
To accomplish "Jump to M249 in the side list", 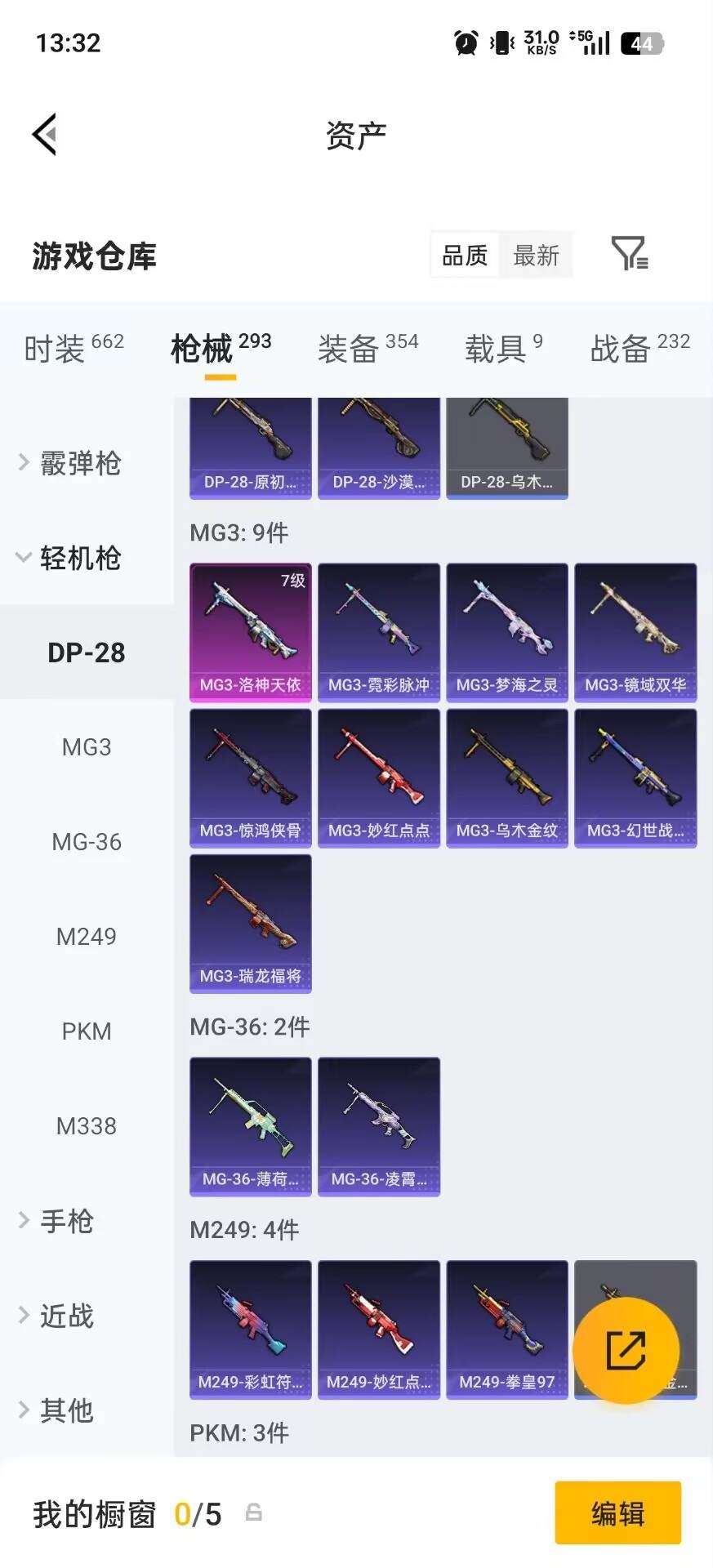I will (x=87, y=937).
